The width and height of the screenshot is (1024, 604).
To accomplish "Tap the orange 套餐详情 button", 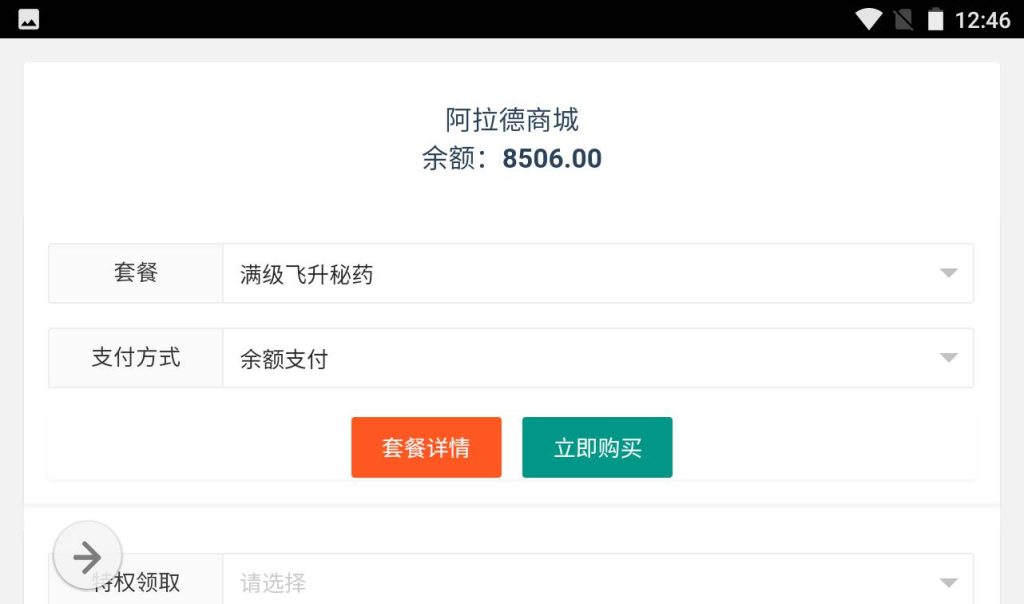I will pos(426,447).
